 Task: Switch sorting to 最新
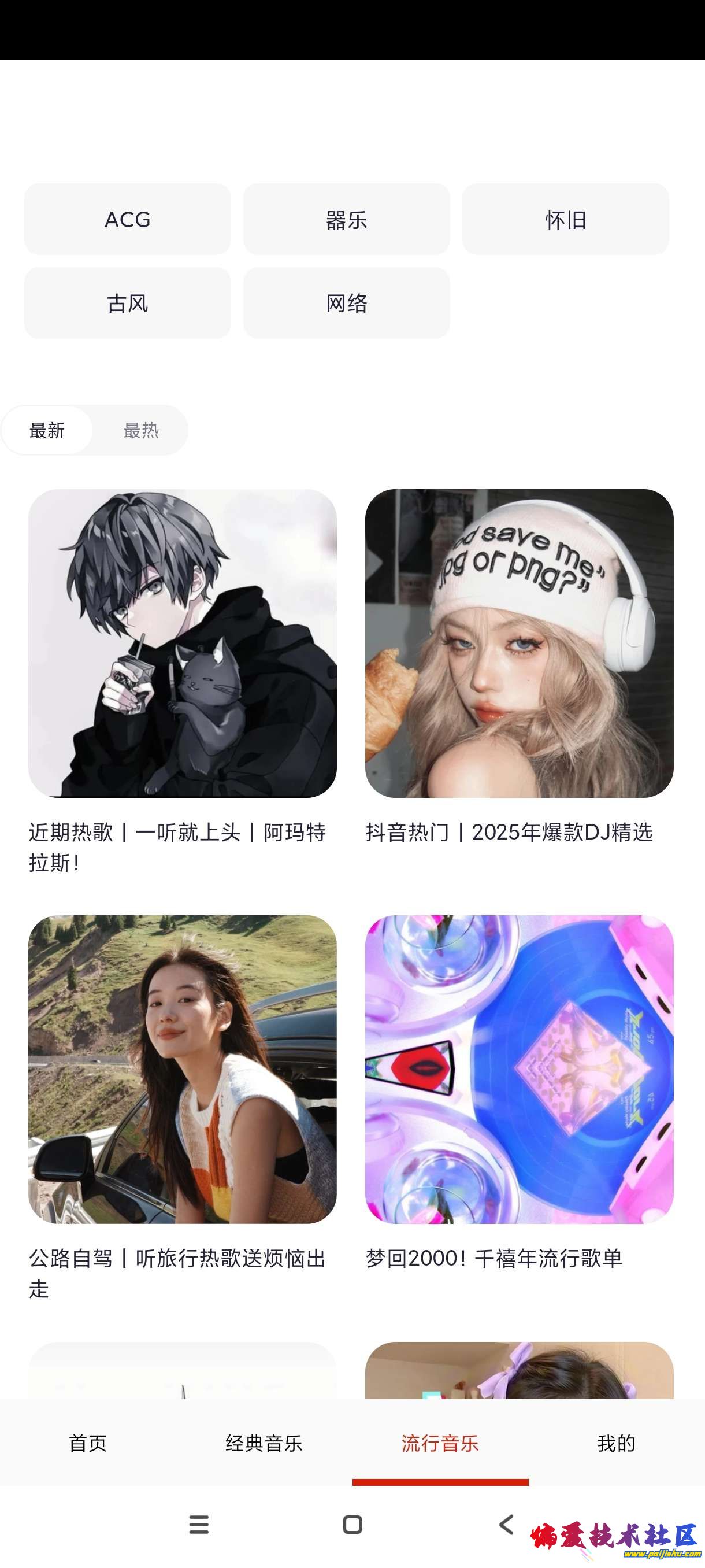[47, 430]
